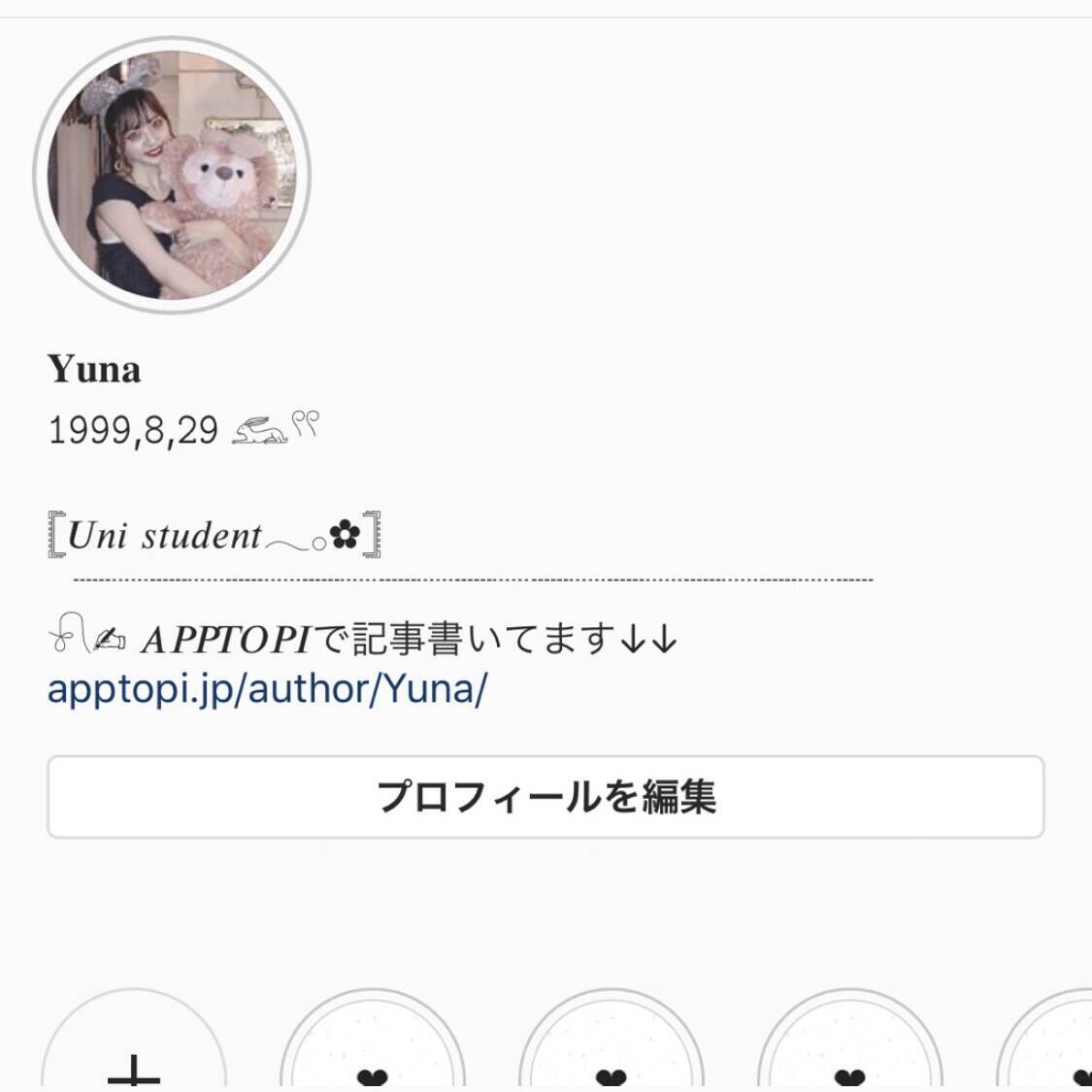Tap the プロフィールを編集 button
The height and width of the screenshot is (1092, 1092).
coord(546,797)
